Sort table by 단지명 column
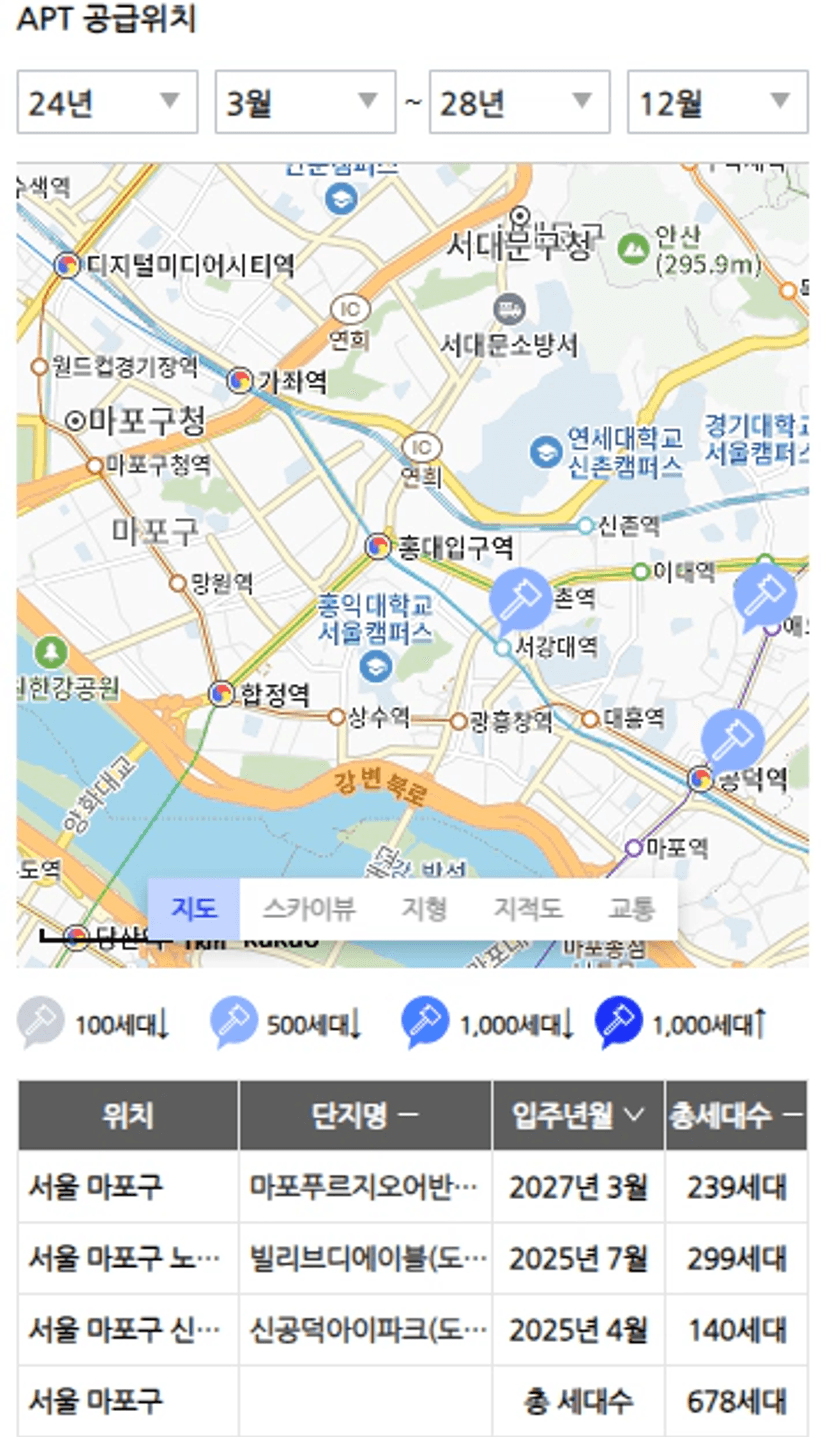The height and width of the screenshot is (1437, 827). [x=365, y=1116]
